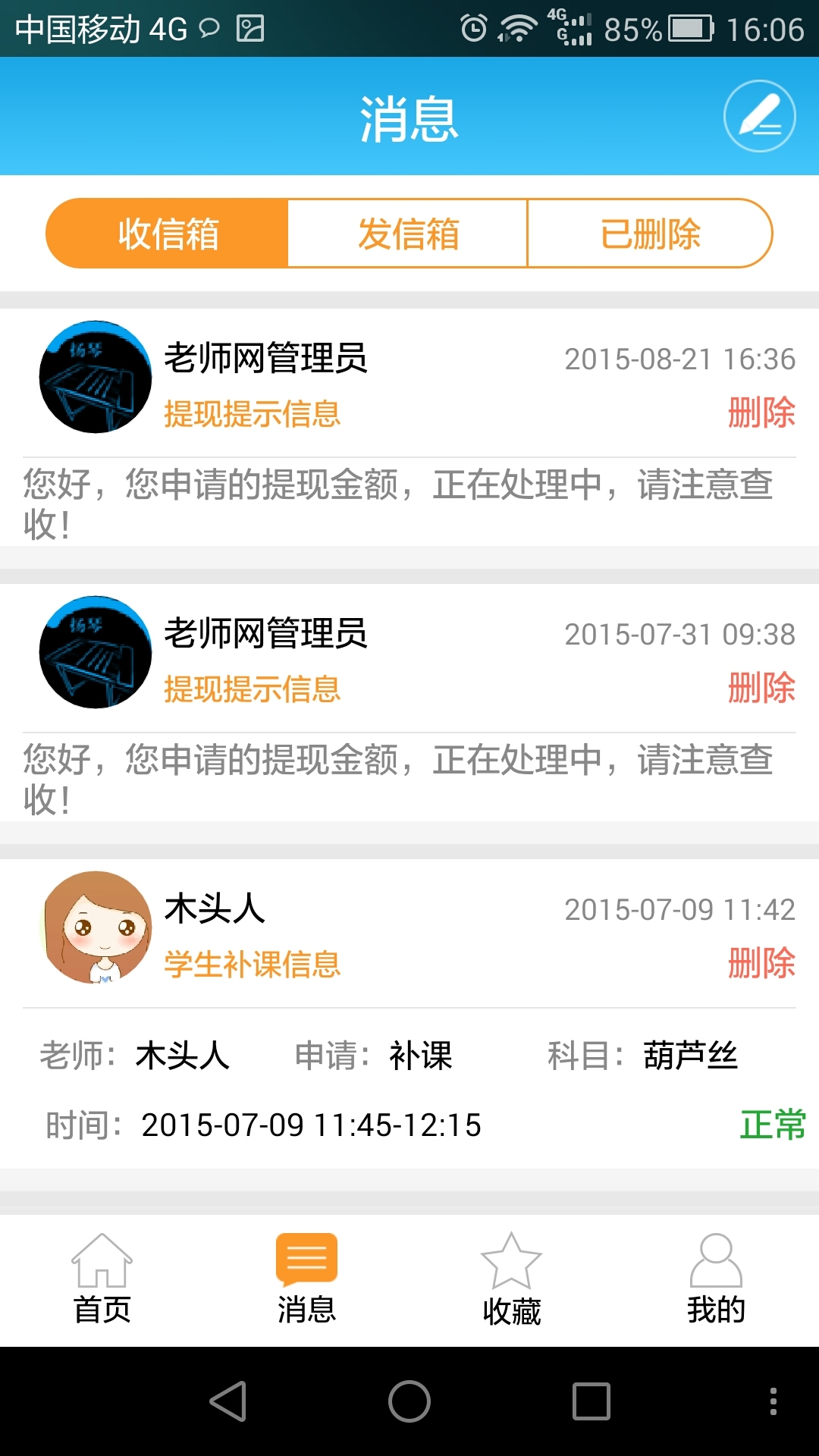The image size is (819, 1456).
Task: Switch to the 我的 tab
Action: [716, 1279]
